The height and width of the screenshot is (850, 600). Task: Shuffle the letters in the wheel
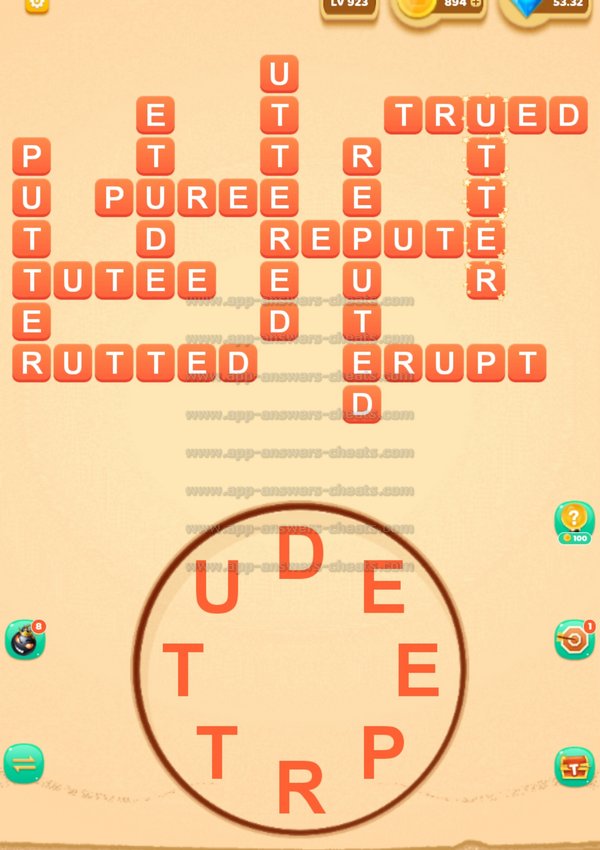[24, 764]
